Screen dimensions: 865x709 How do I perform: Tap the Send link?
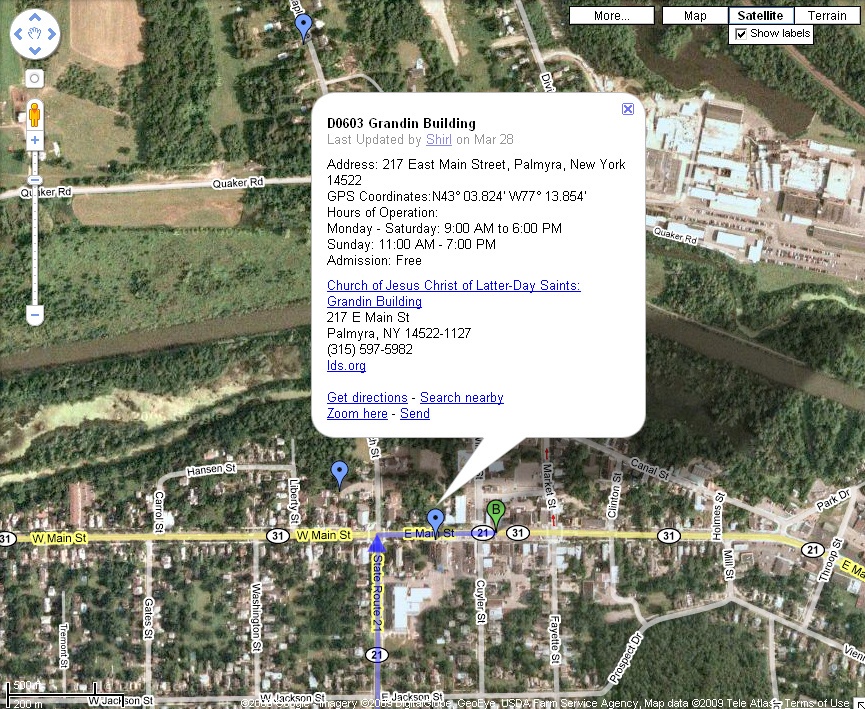[x=415, y=414]
